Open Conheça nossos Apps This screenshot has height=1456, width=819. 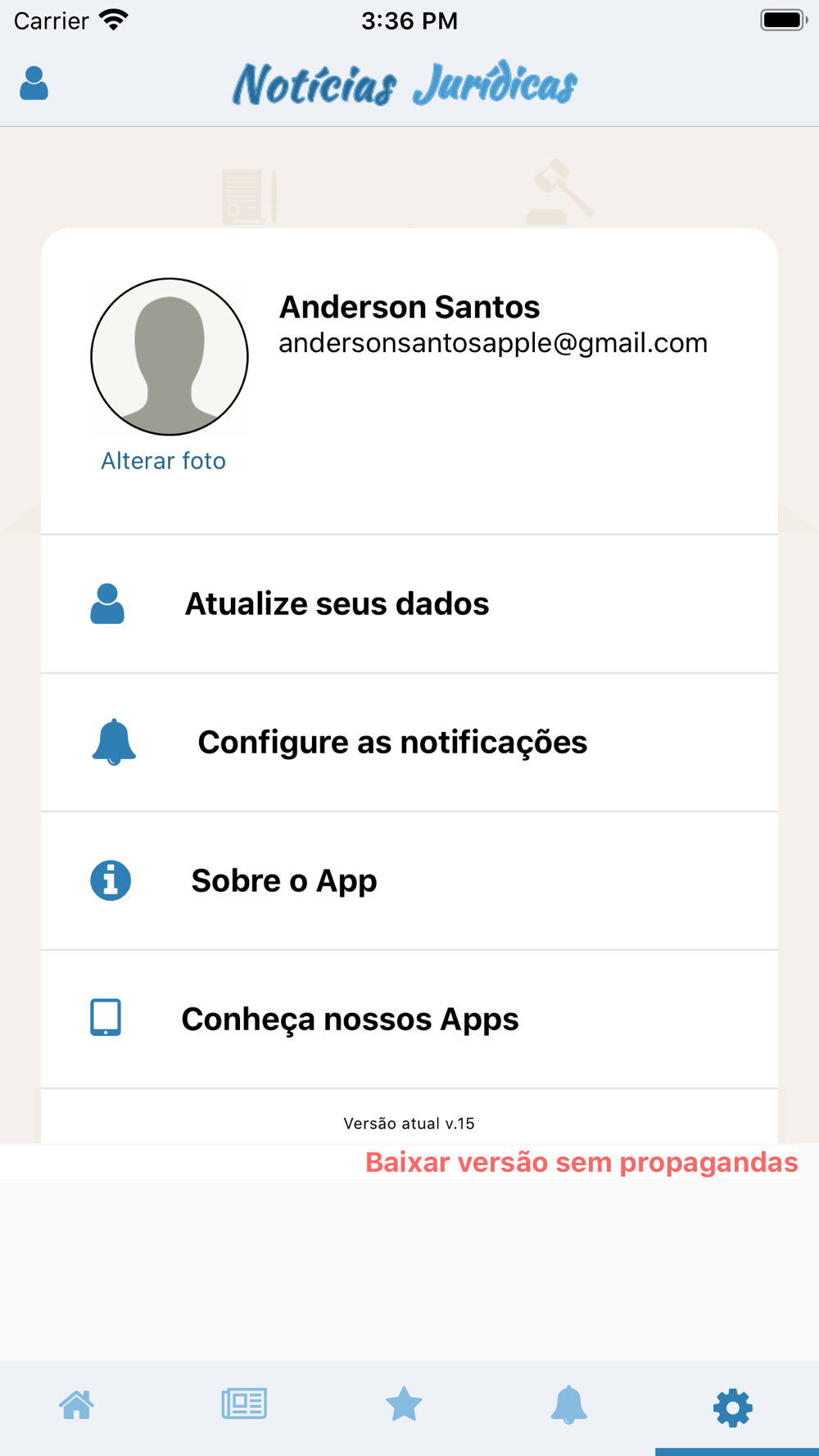point(409,1020)
